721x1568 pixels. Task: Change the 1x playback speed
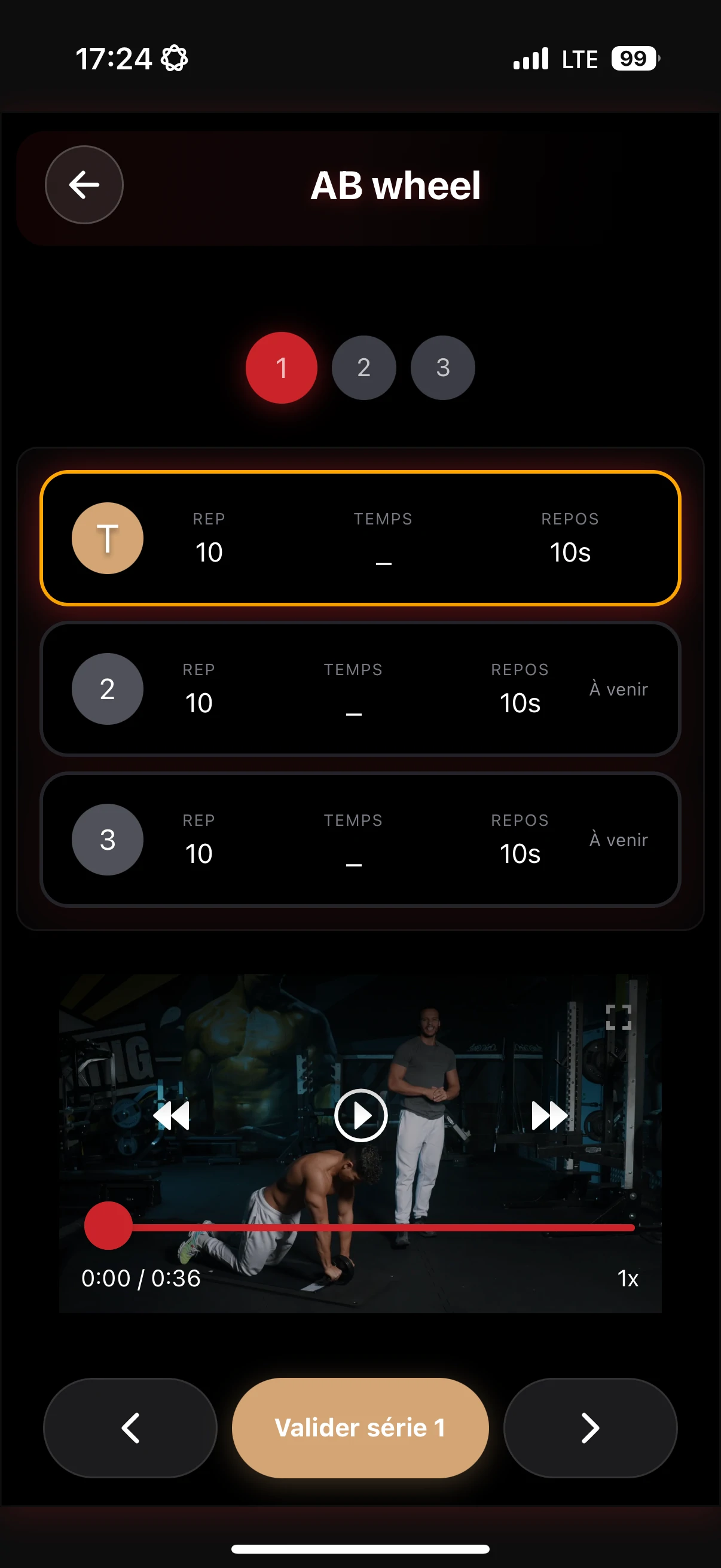(627, 1279)
